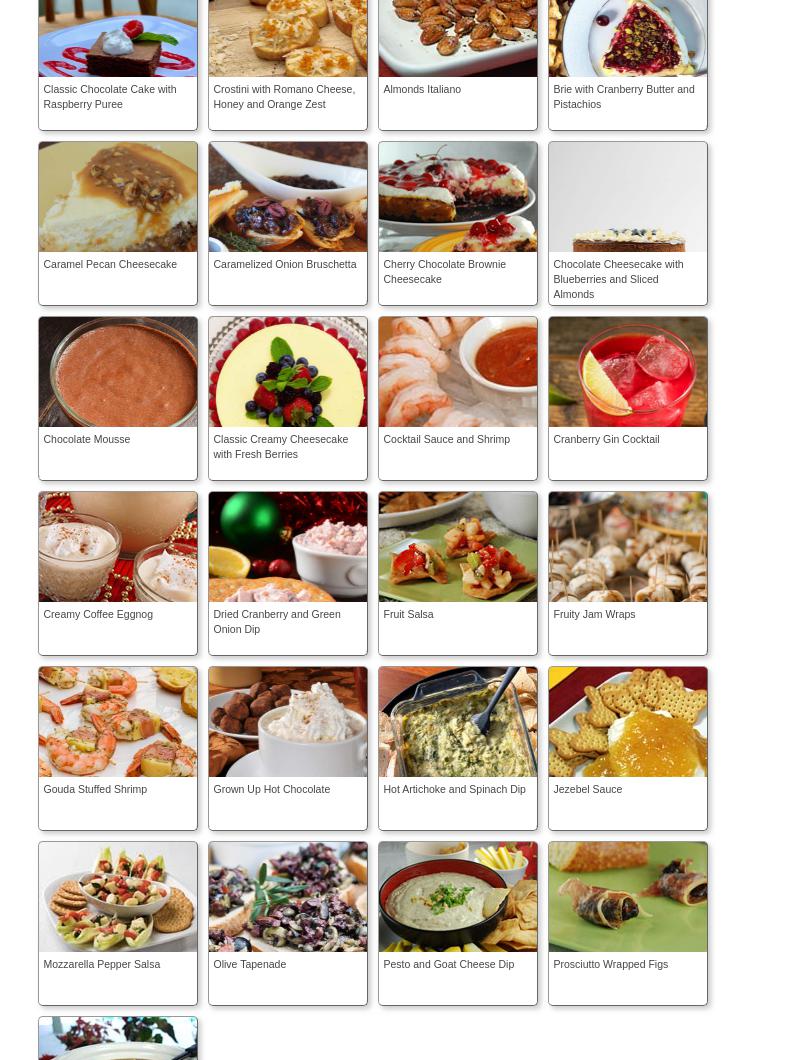This screenshot has height=1060, width=785.
Task: Select the Brie with Cranberry Butter and Pistachios recipe
Action: (623, 97)
